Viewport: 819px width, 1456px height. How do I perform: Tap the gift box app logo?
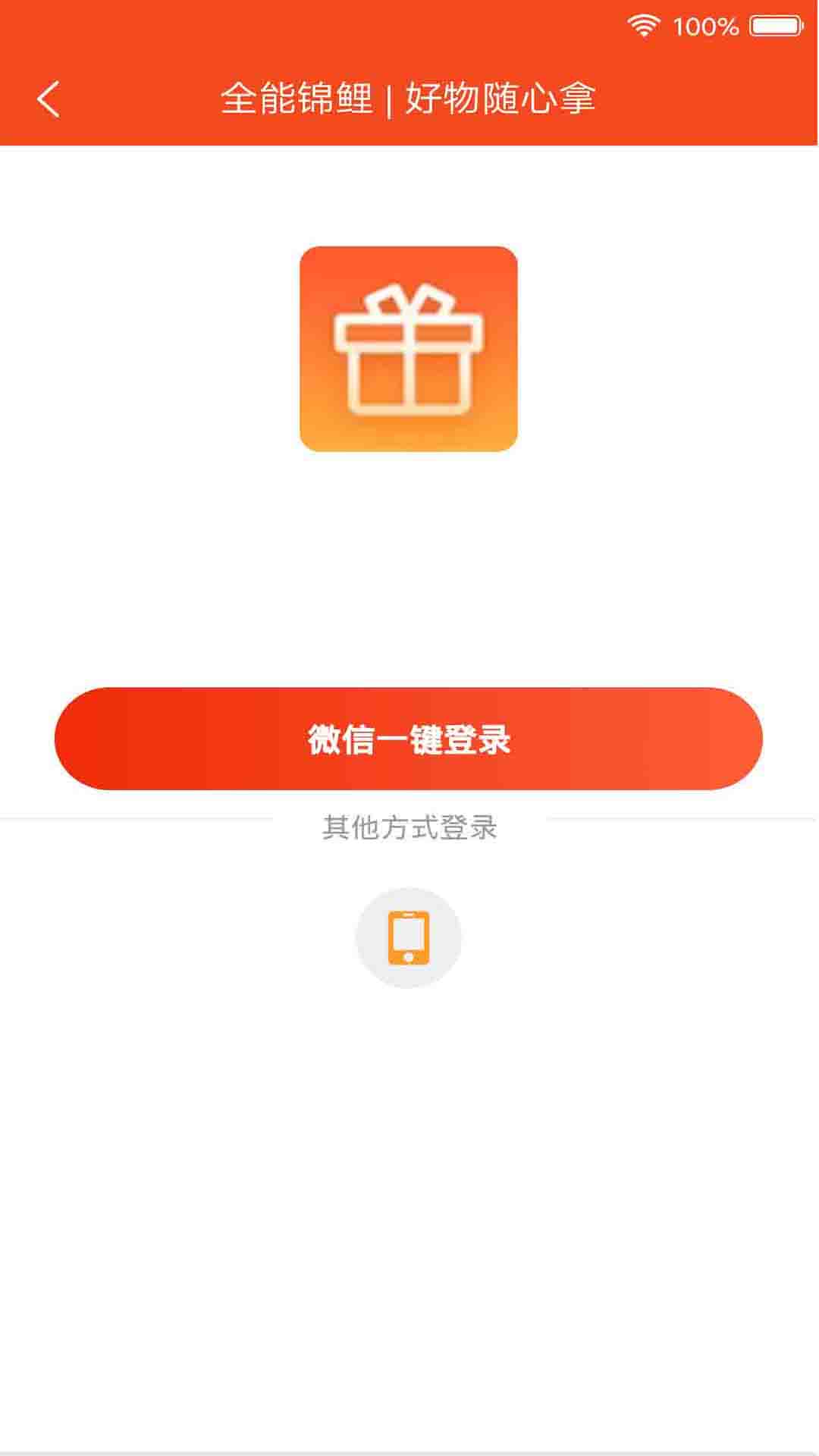[x=409, y=350]
